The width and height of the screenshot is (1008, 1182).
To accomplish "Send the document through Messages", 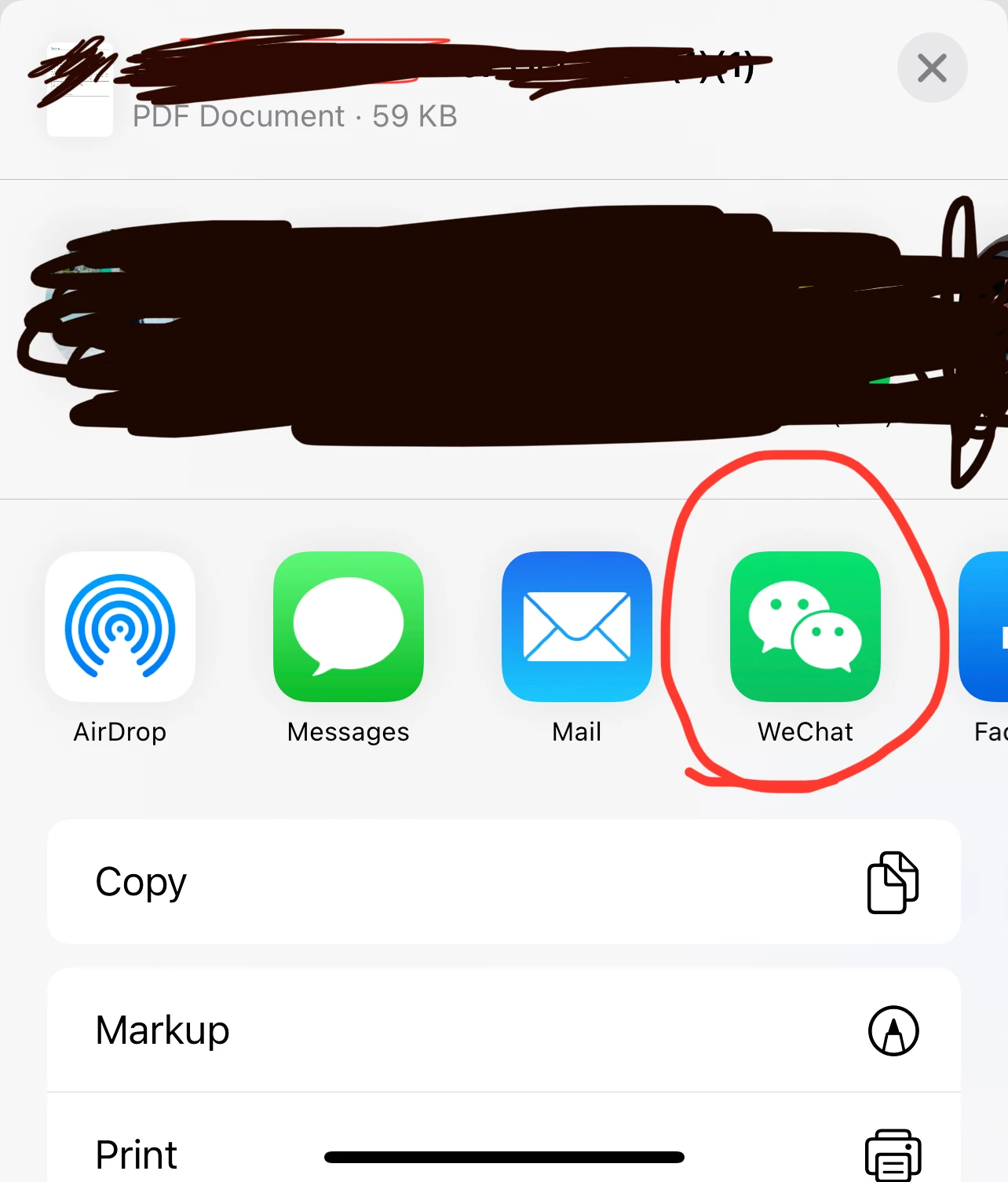I will [x=349, y=627].
